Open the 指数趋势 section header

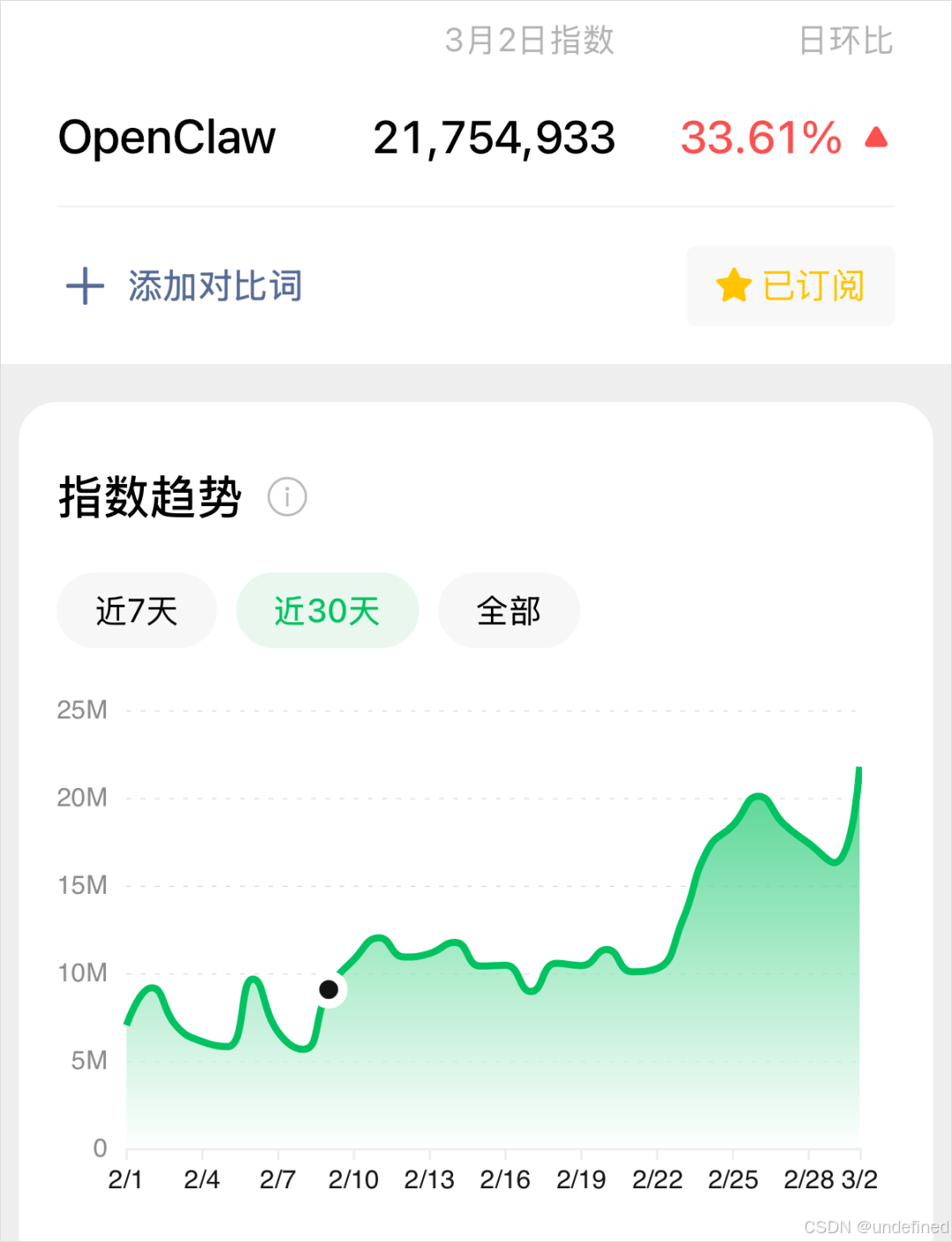tap(148, 496)
